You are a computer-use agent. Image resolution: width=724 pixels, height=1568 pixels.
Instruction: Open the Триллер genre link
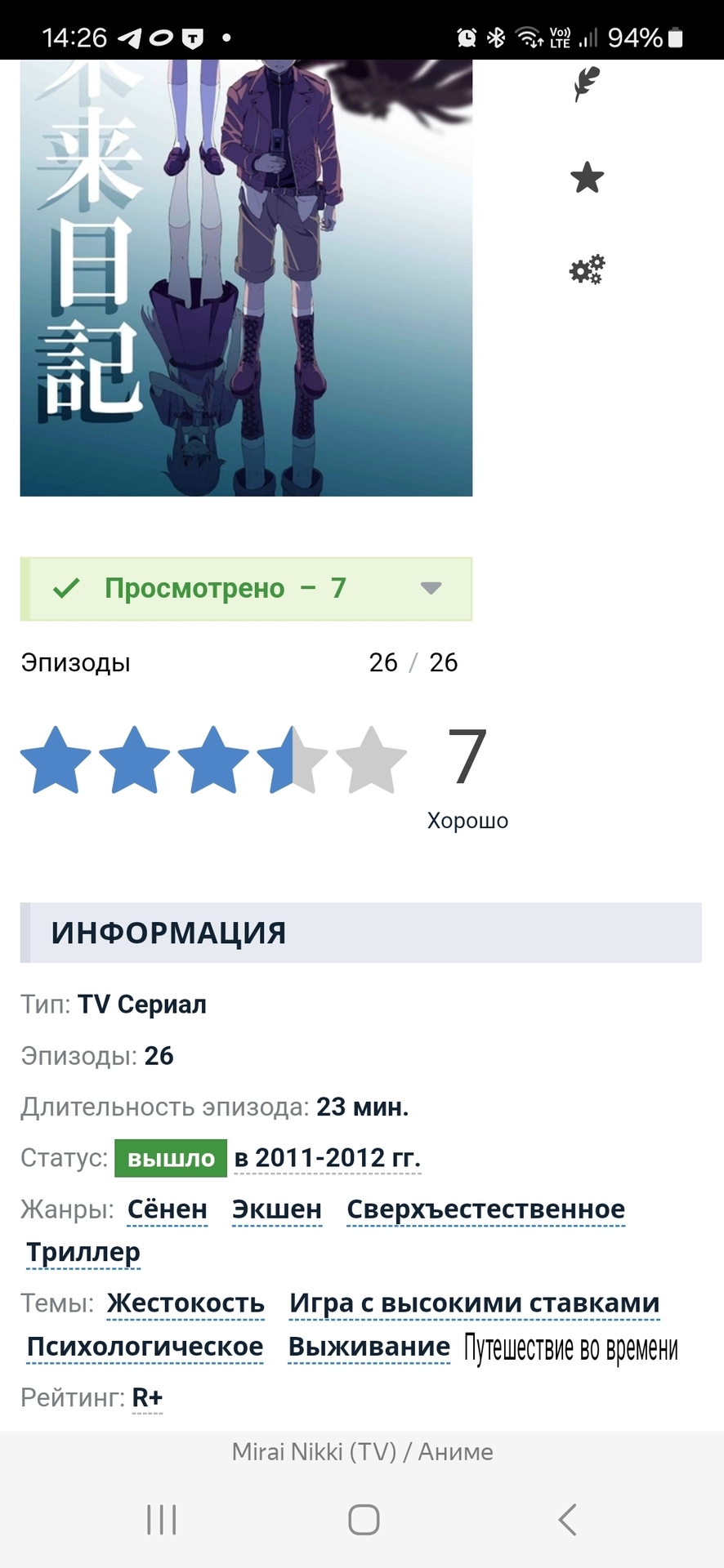(x=83, y=1252)
